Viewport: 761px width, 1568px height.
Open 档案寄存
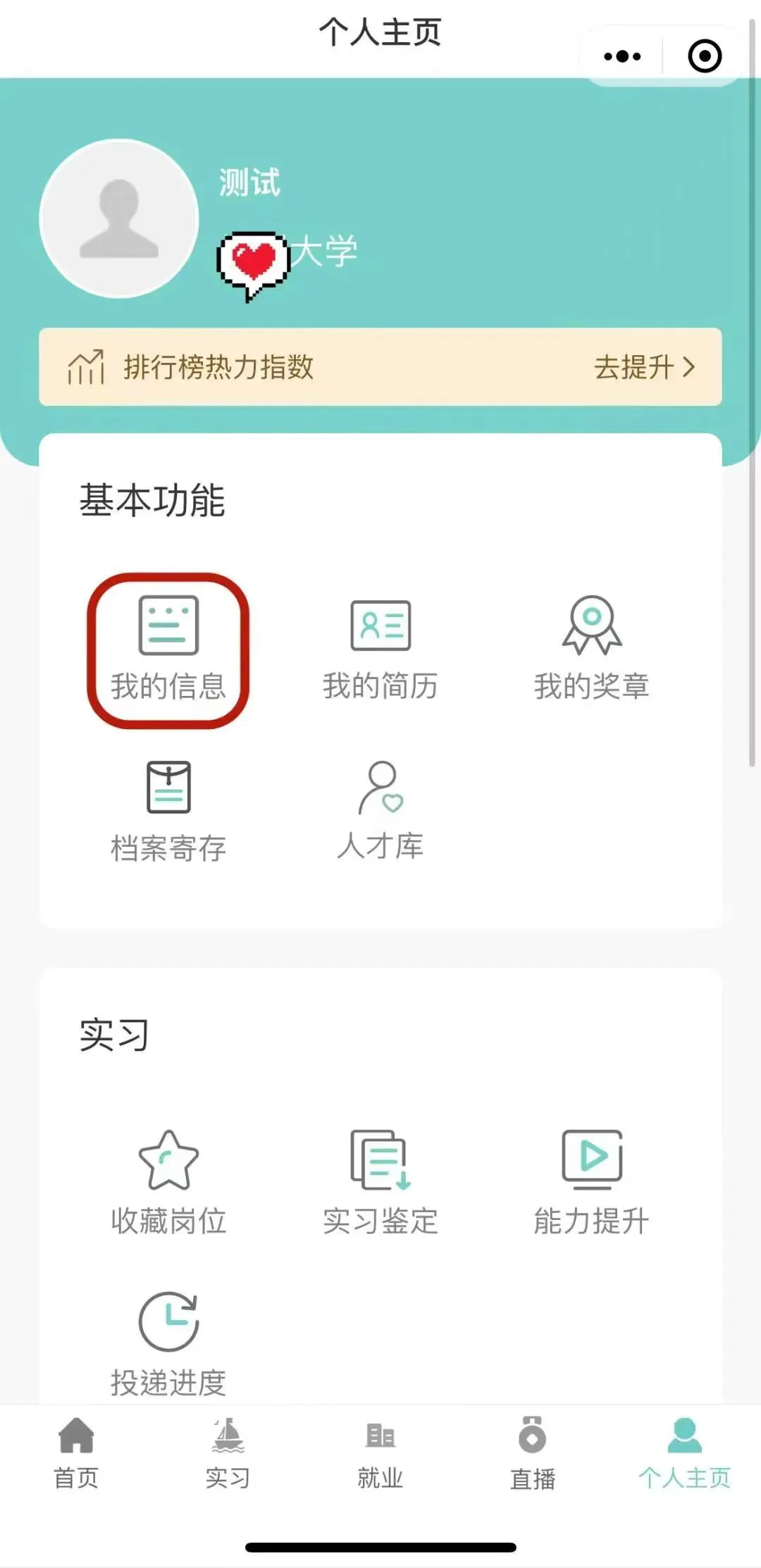click(x=168, y=811)
